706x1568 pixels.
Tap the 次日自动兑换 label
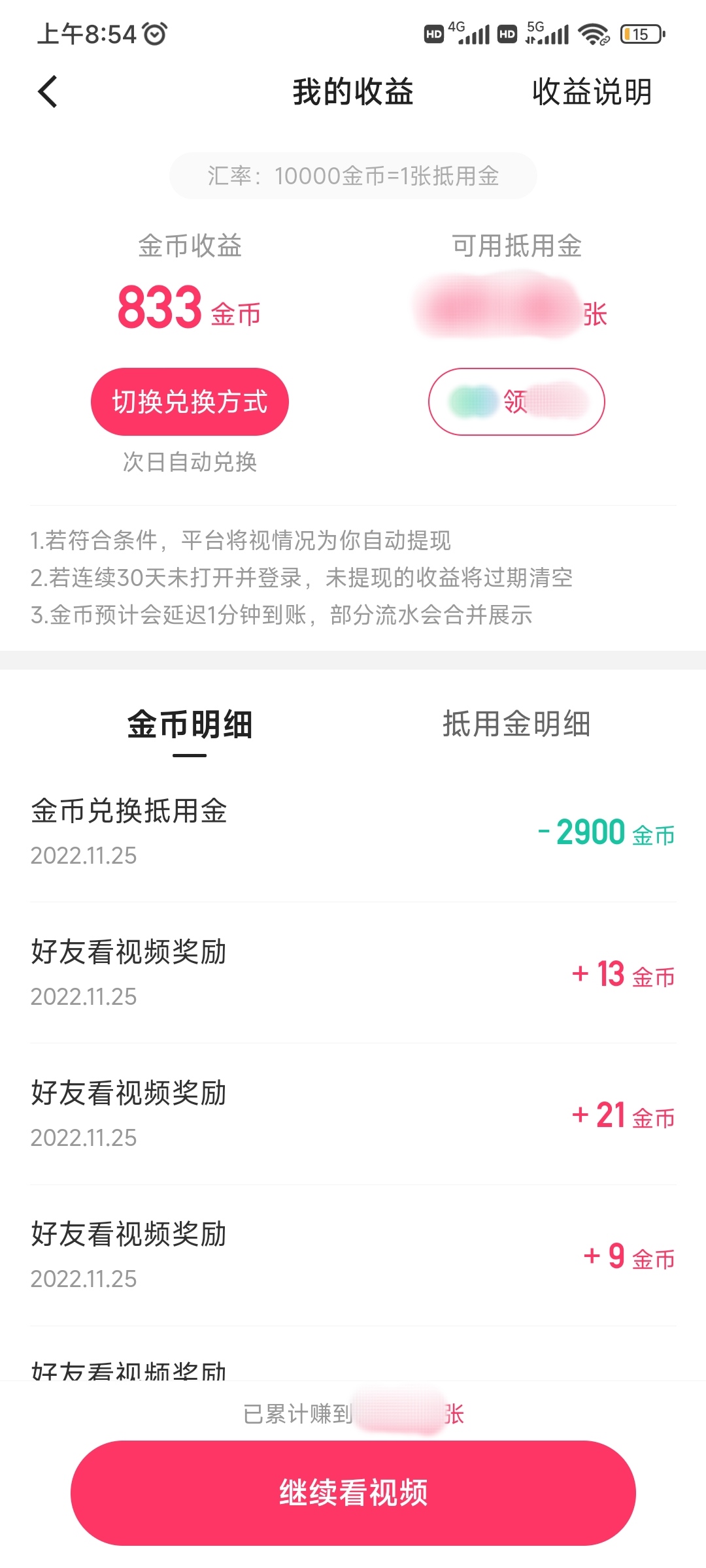pos(192,463)
